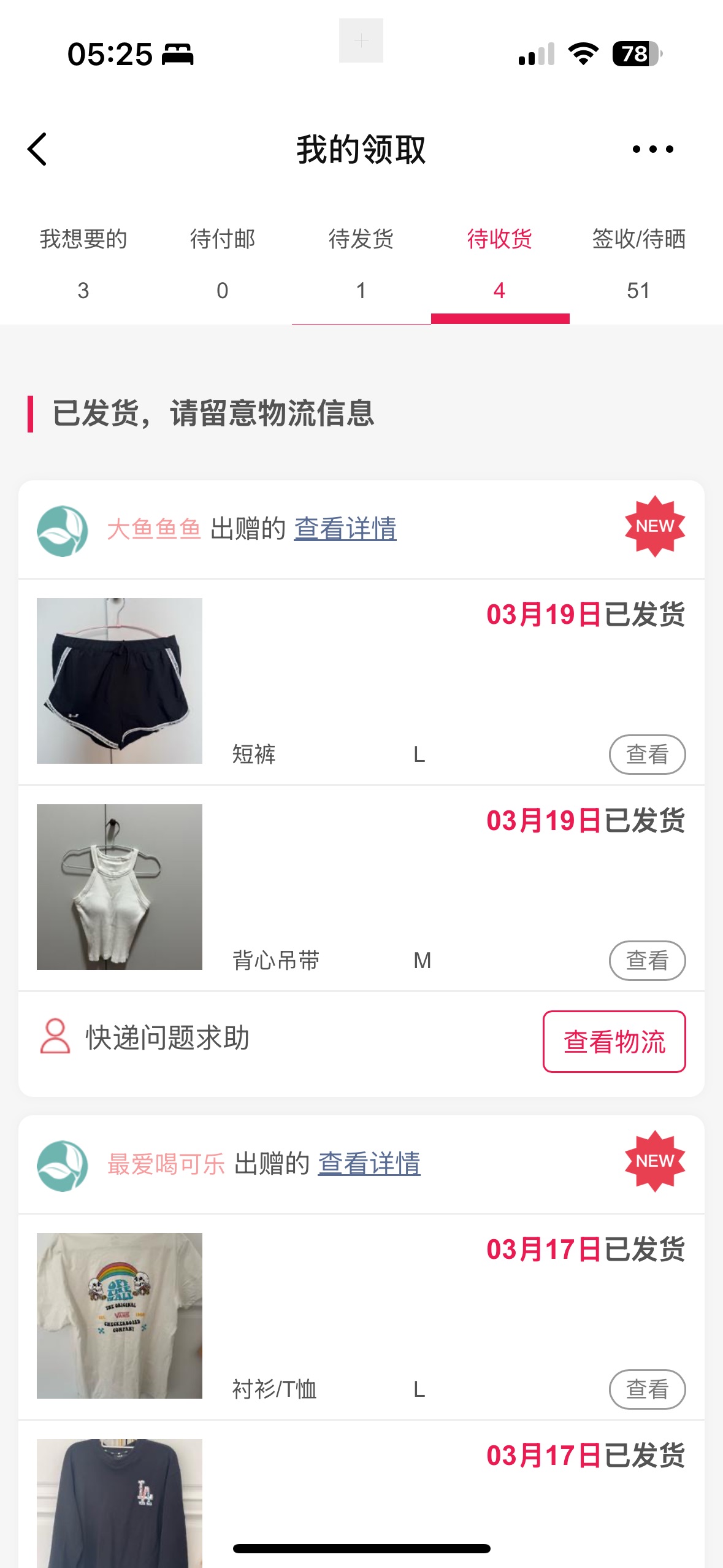Open 大鱼鱼鱼's profile name

click(154, 529)
